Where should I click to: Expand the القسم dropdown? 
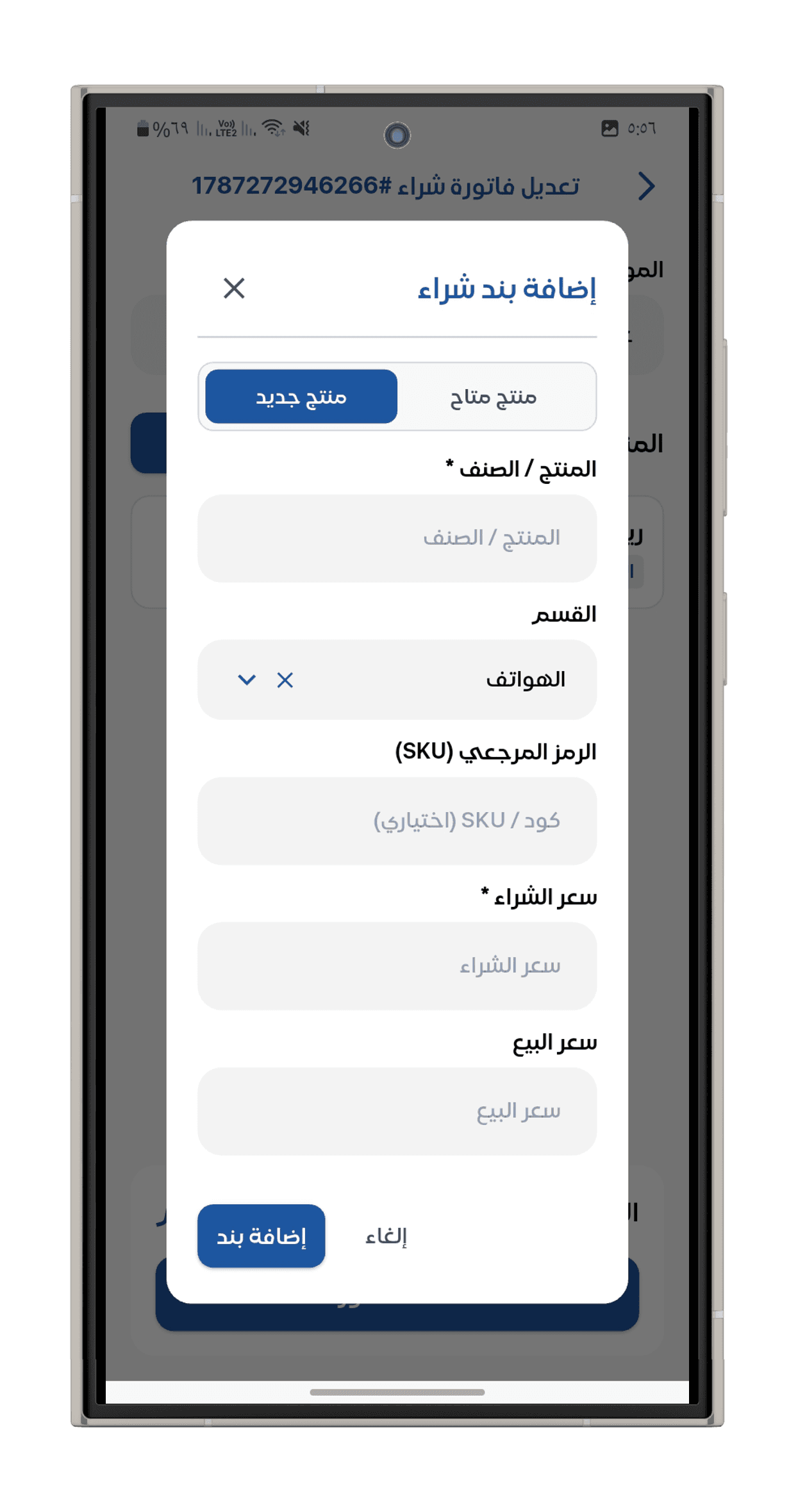coord(247,680)
